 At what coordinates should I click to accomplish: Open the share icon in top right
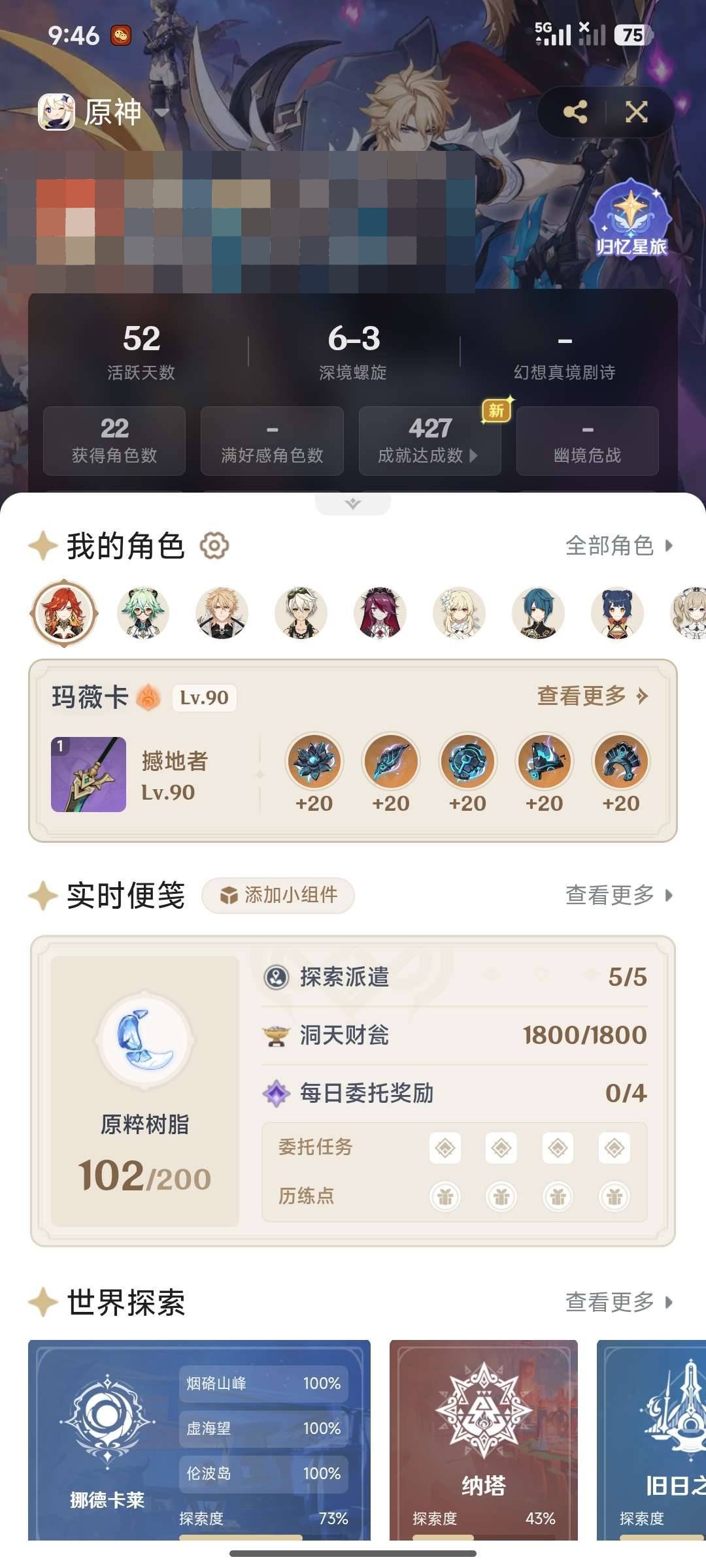point(576,112)
